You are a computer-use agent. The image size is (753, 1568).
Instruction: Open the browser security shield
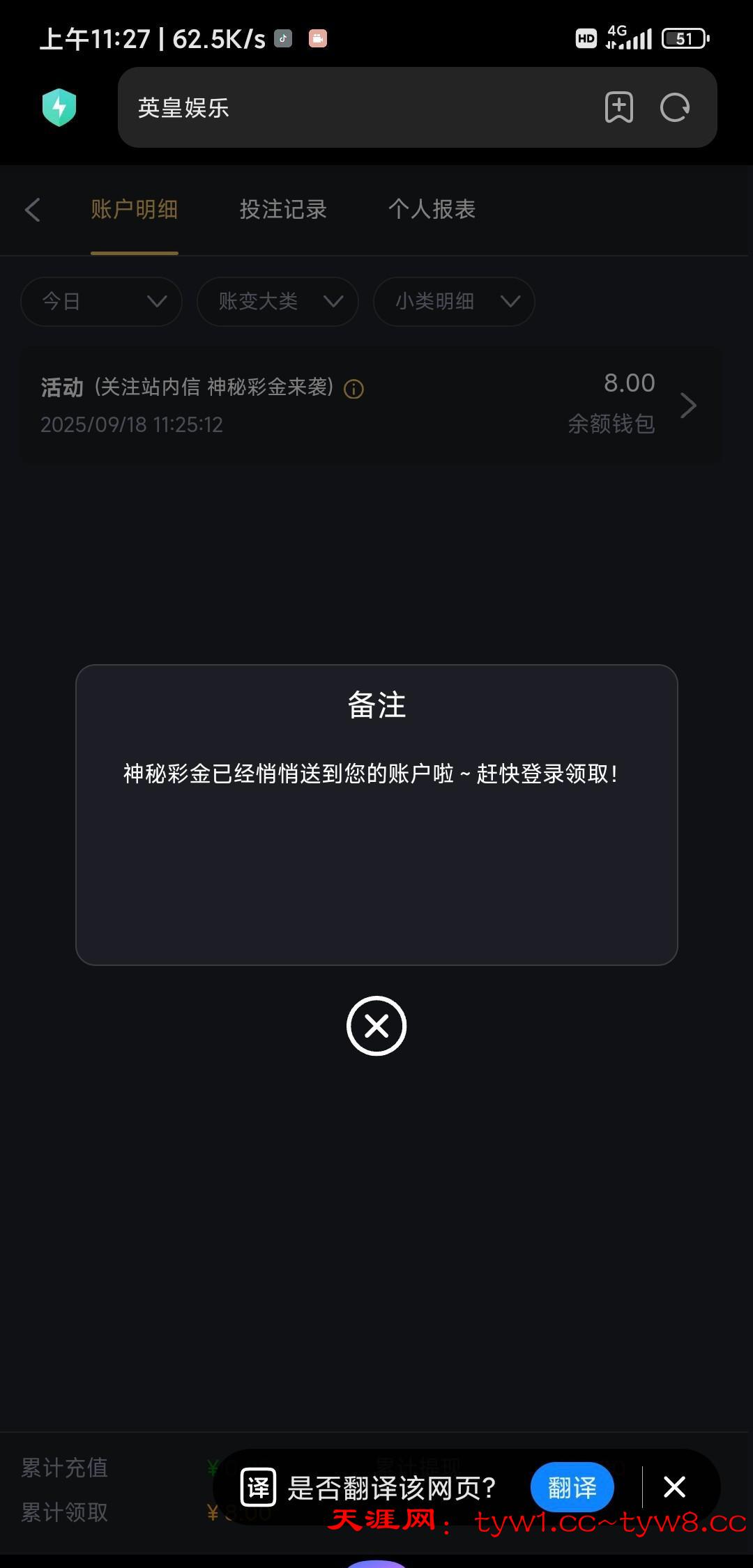tap(59, 107)
